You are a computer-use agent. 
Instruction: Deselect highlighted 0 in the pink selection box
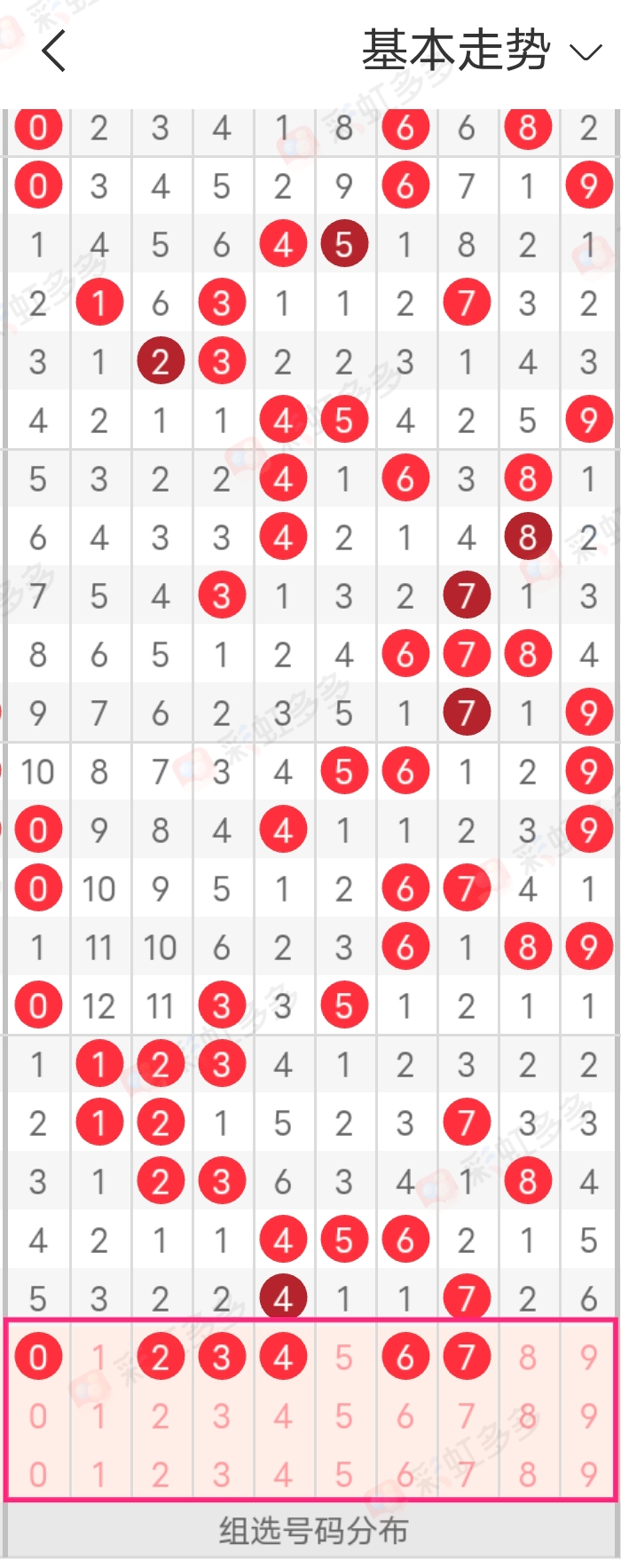click(38, 1357)
